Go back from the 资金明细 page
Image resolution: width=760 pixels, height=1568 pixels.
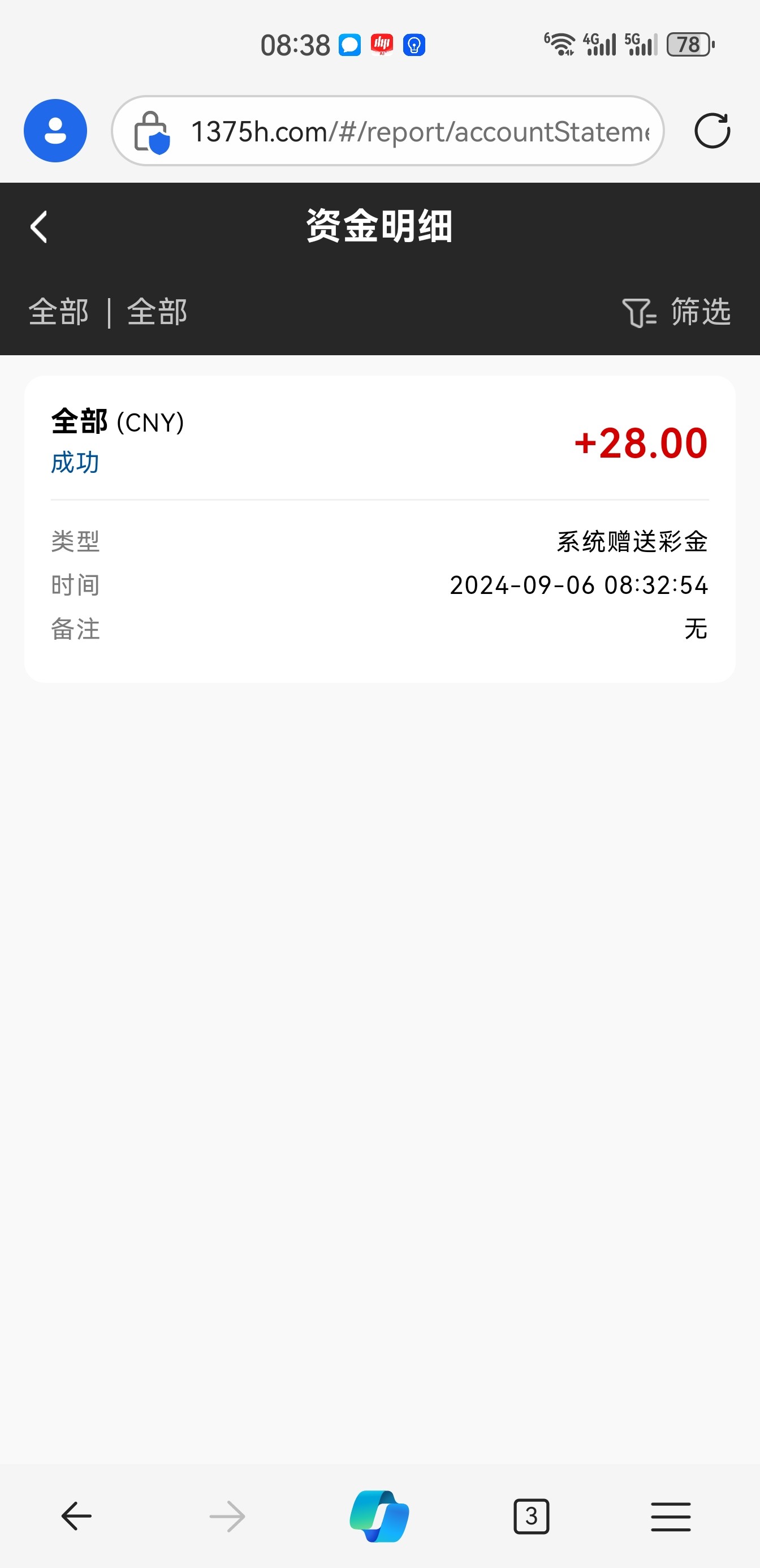(39, 227)
